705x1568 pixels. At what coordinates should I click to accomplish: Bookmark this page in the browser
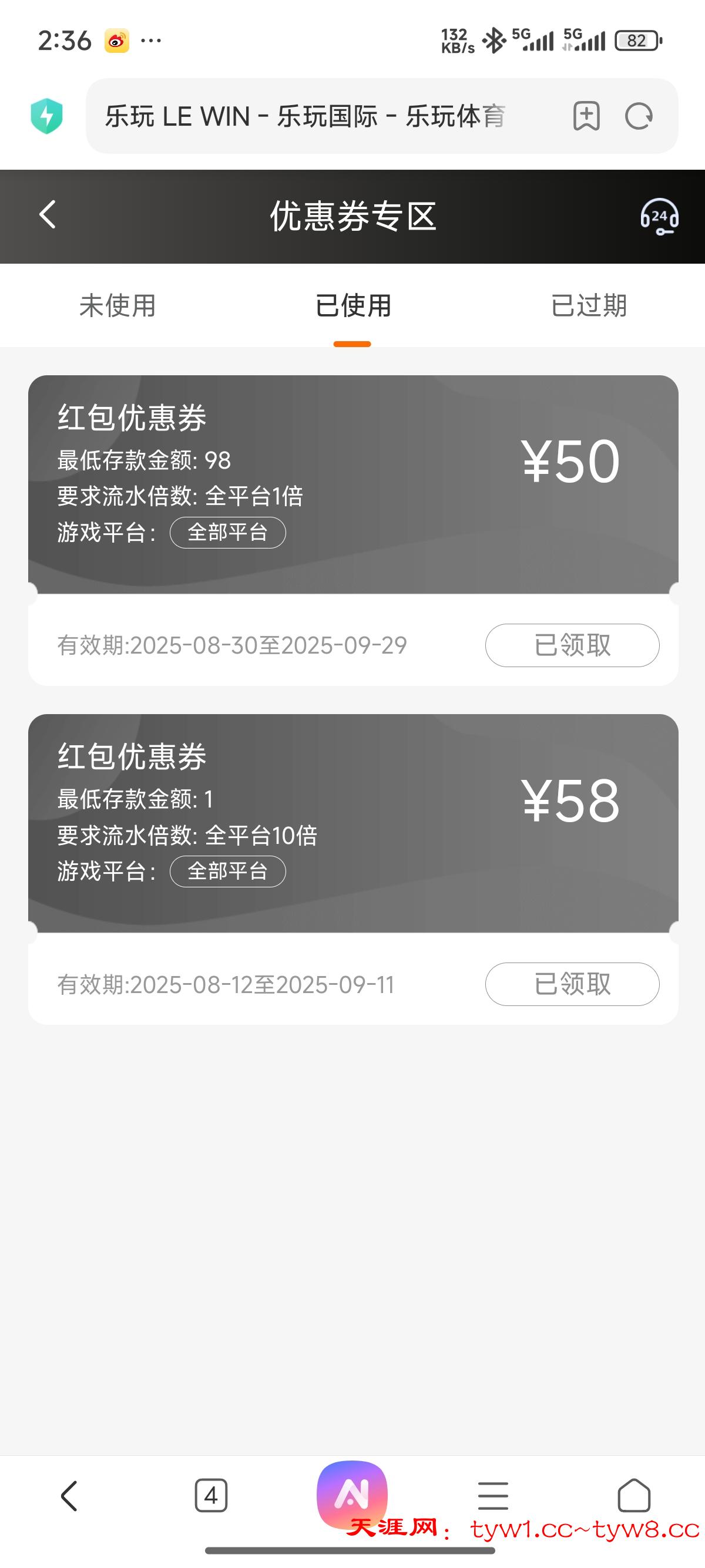586,116
